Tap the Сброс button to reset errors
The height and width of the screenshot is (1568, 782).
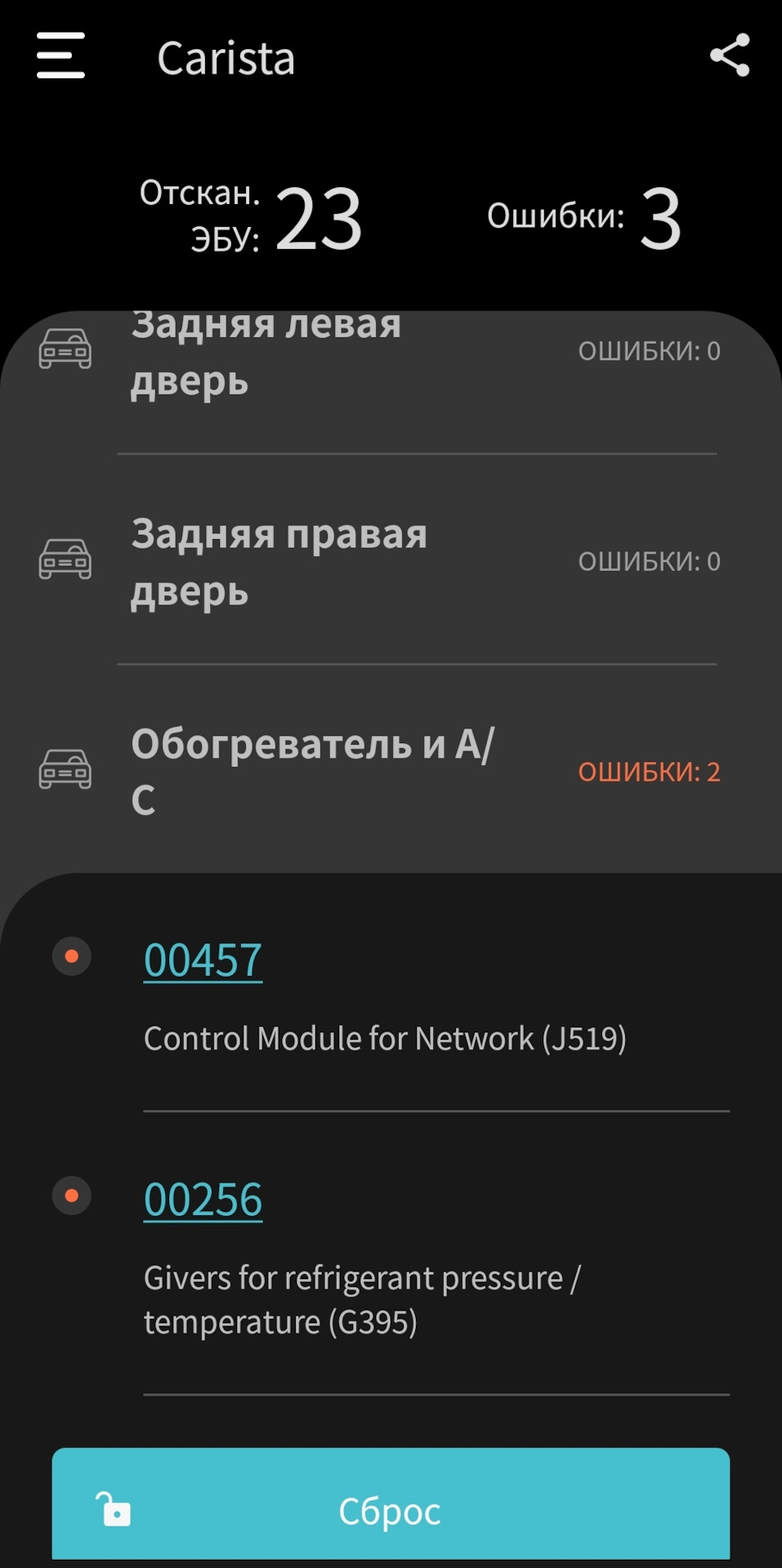pyautogui.click(x=391, y=1510)
